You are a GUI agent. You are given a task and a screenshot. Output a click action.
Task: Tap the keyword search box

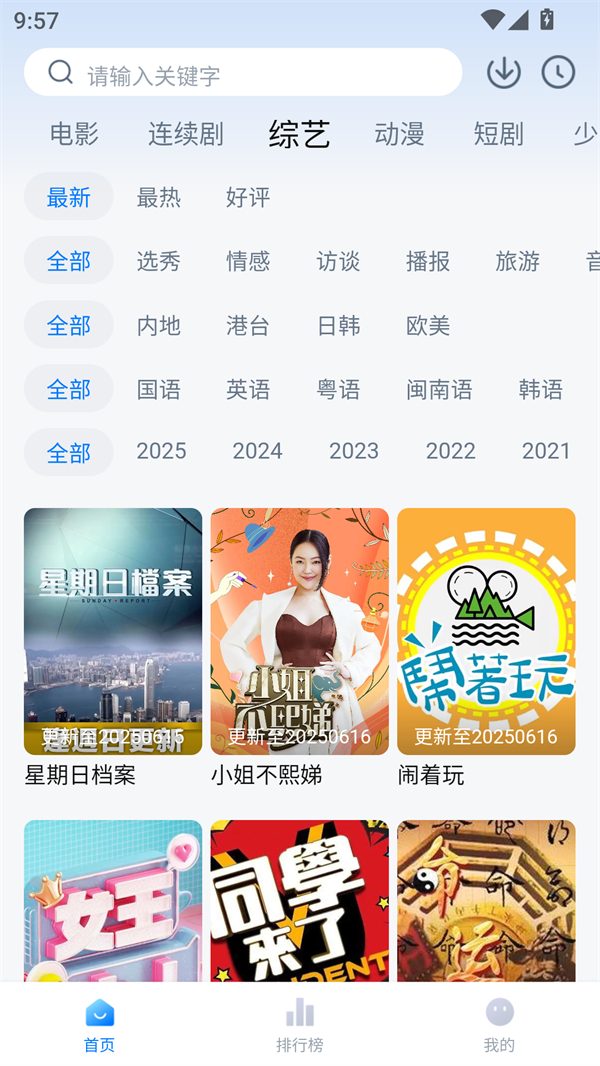[x=243, y=73]
